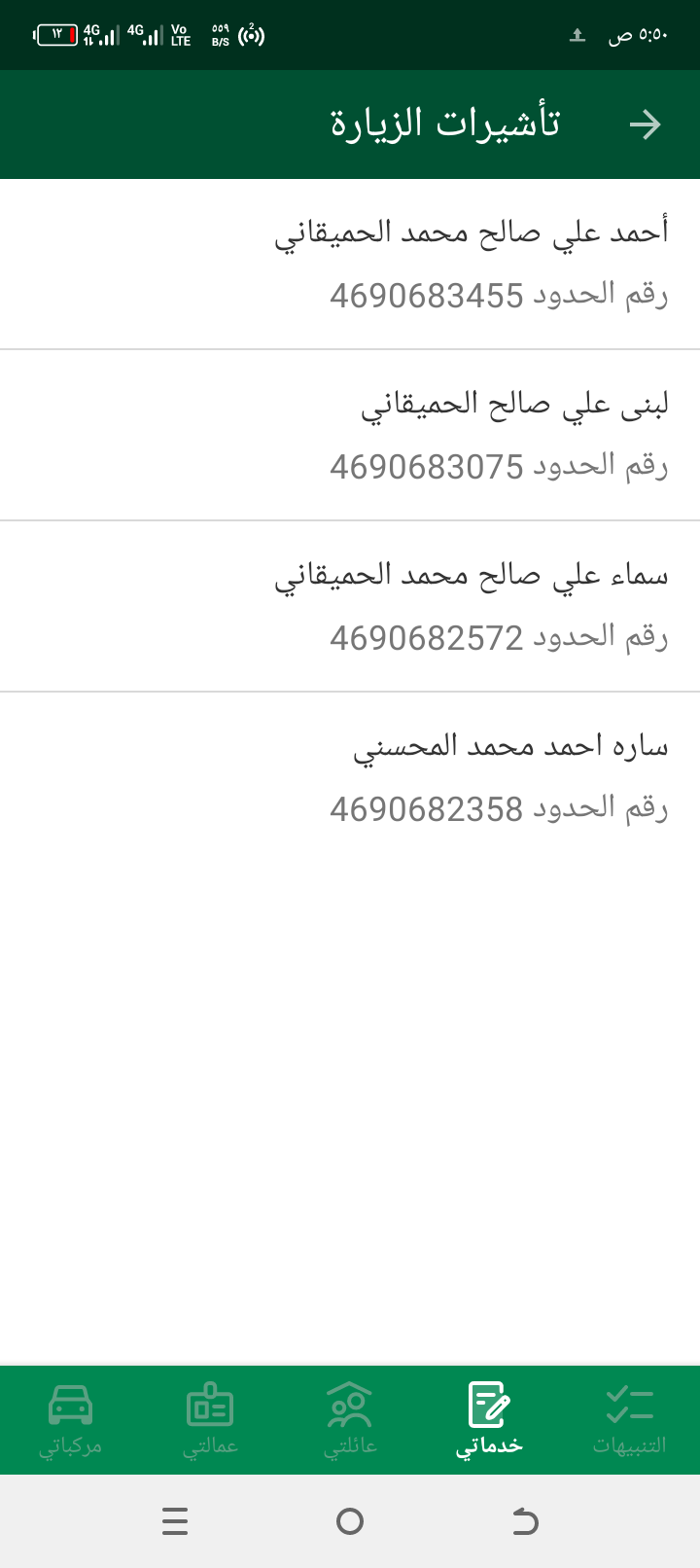Tap the system home button
This screenshot has width=700, height=1568.
350,1521
